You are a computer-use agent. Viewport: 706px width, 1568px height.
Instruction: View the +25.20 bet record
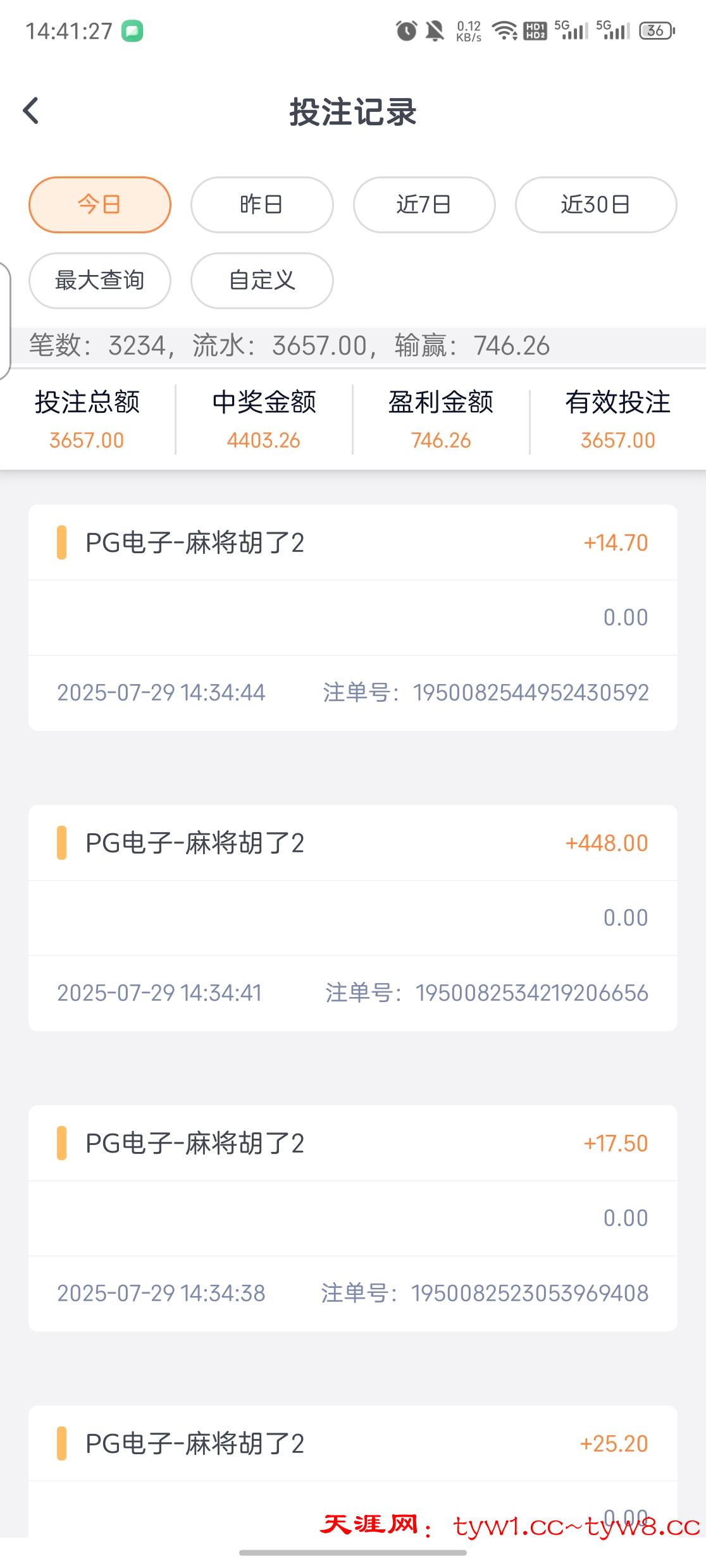[352, 1444]
